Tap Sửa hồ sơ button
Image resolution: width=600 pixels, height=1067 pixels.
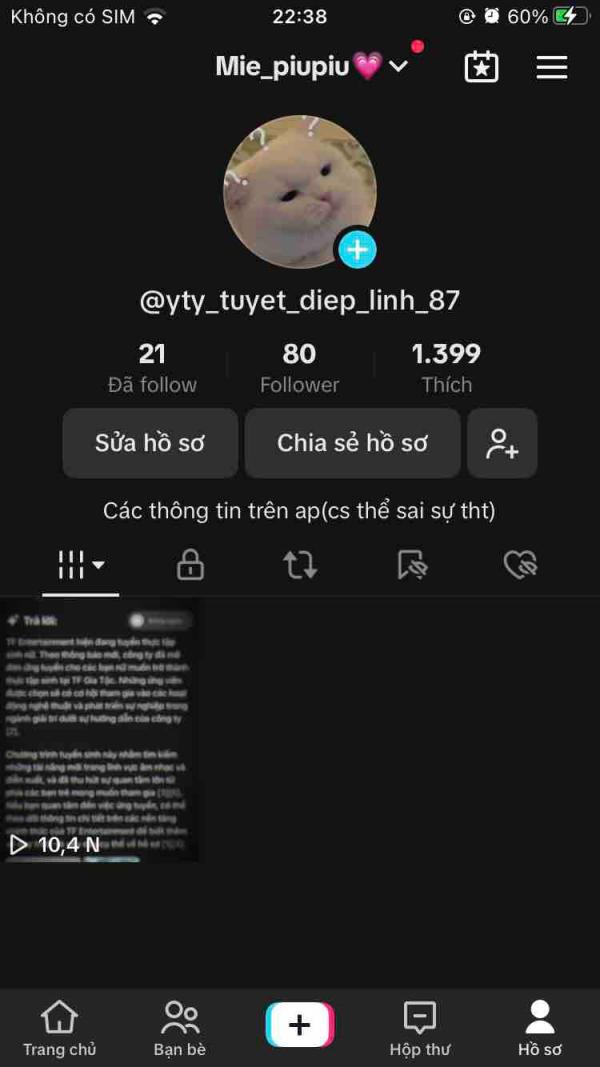(x=150, y=443)
